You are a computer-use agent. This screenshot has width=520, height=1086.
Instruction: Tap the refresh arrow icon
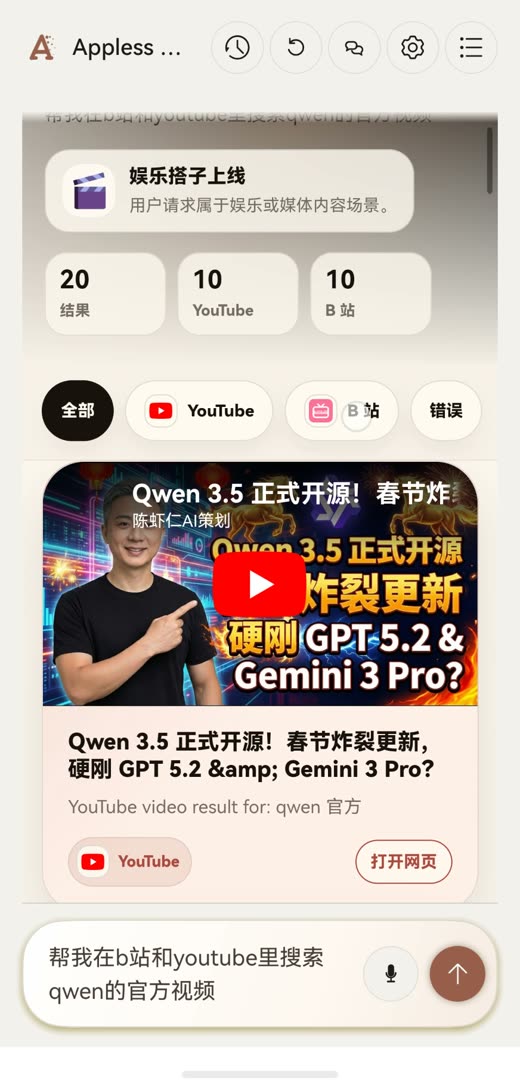click(x=296, y=47)
